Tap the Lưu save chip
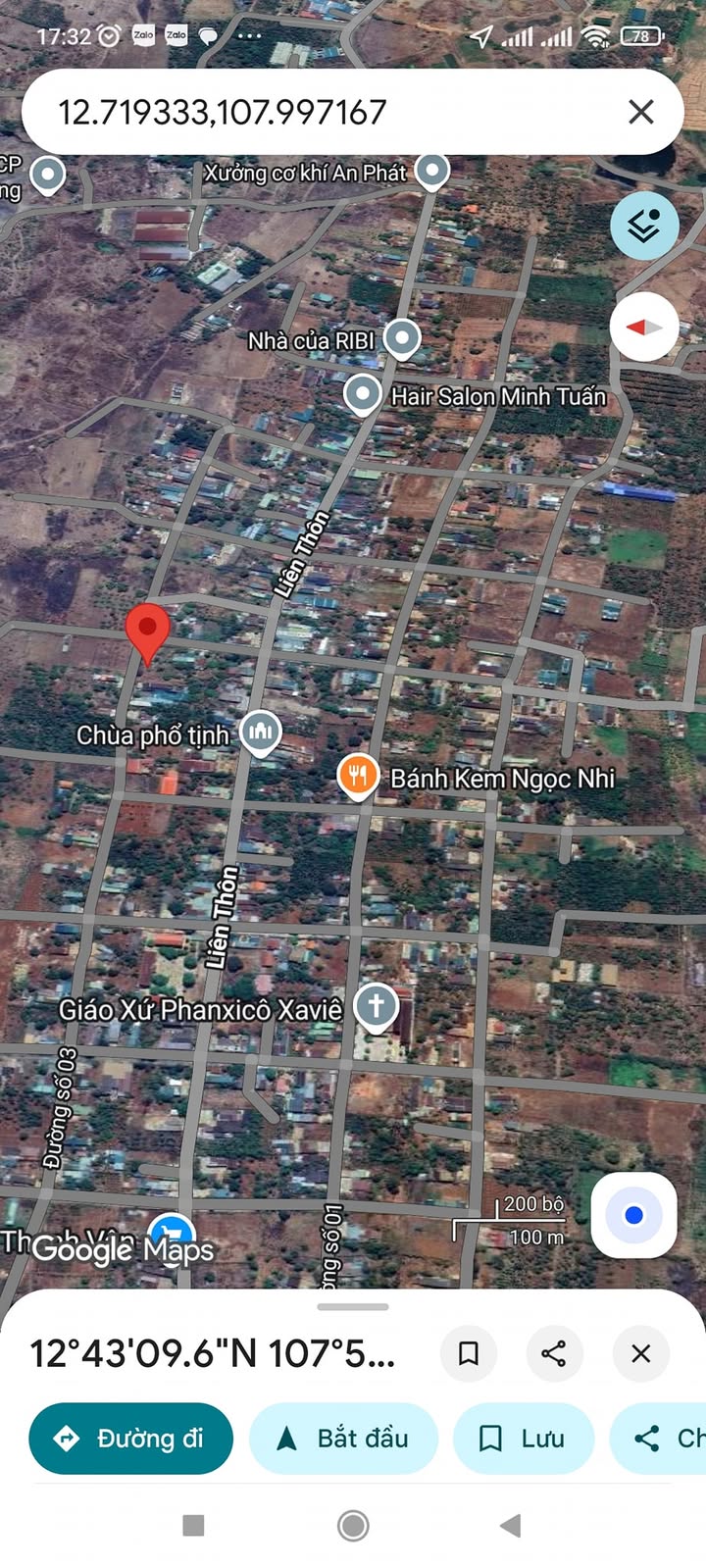 [523, 1439]
